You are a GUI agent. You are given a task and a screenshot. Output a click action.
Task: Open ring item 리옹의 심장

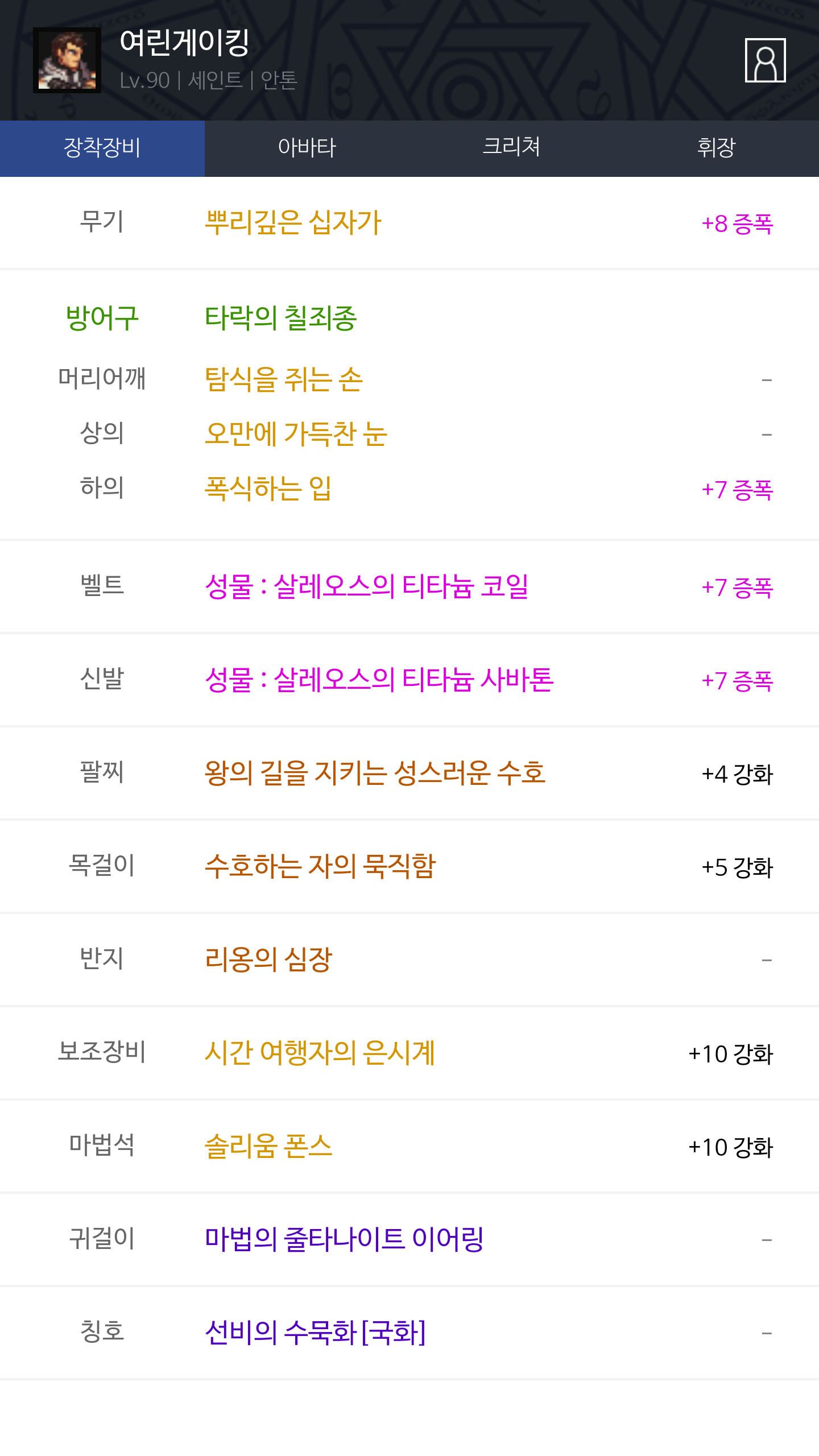(x=268, y=959)
